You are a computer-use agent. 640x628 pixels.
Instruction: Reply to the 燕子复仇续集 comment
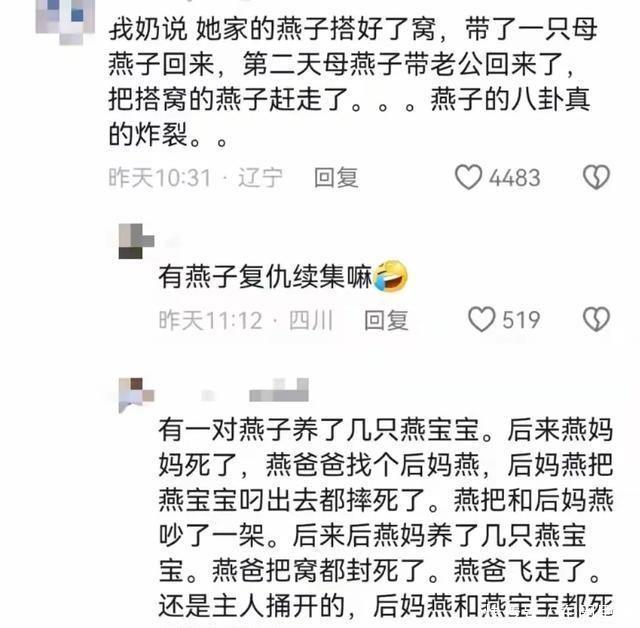385,320
